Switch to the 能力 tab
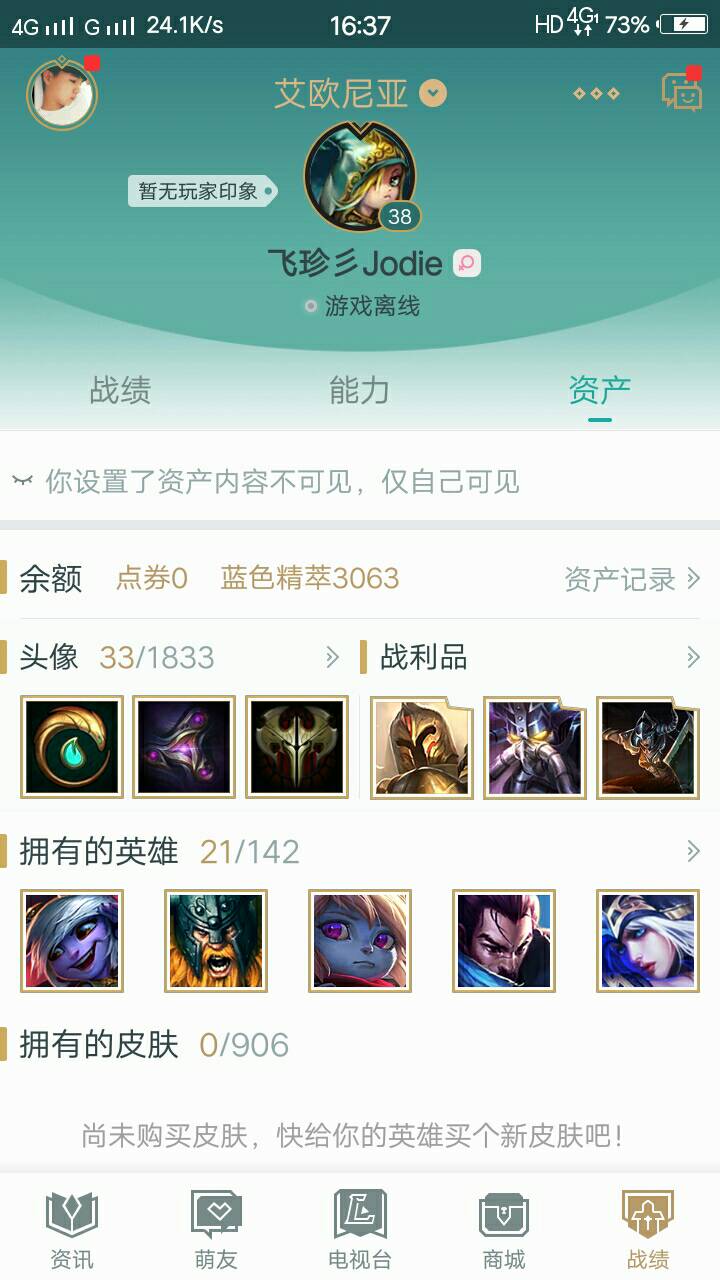This screenshot has height=1280, width=720. pos(359,390)
